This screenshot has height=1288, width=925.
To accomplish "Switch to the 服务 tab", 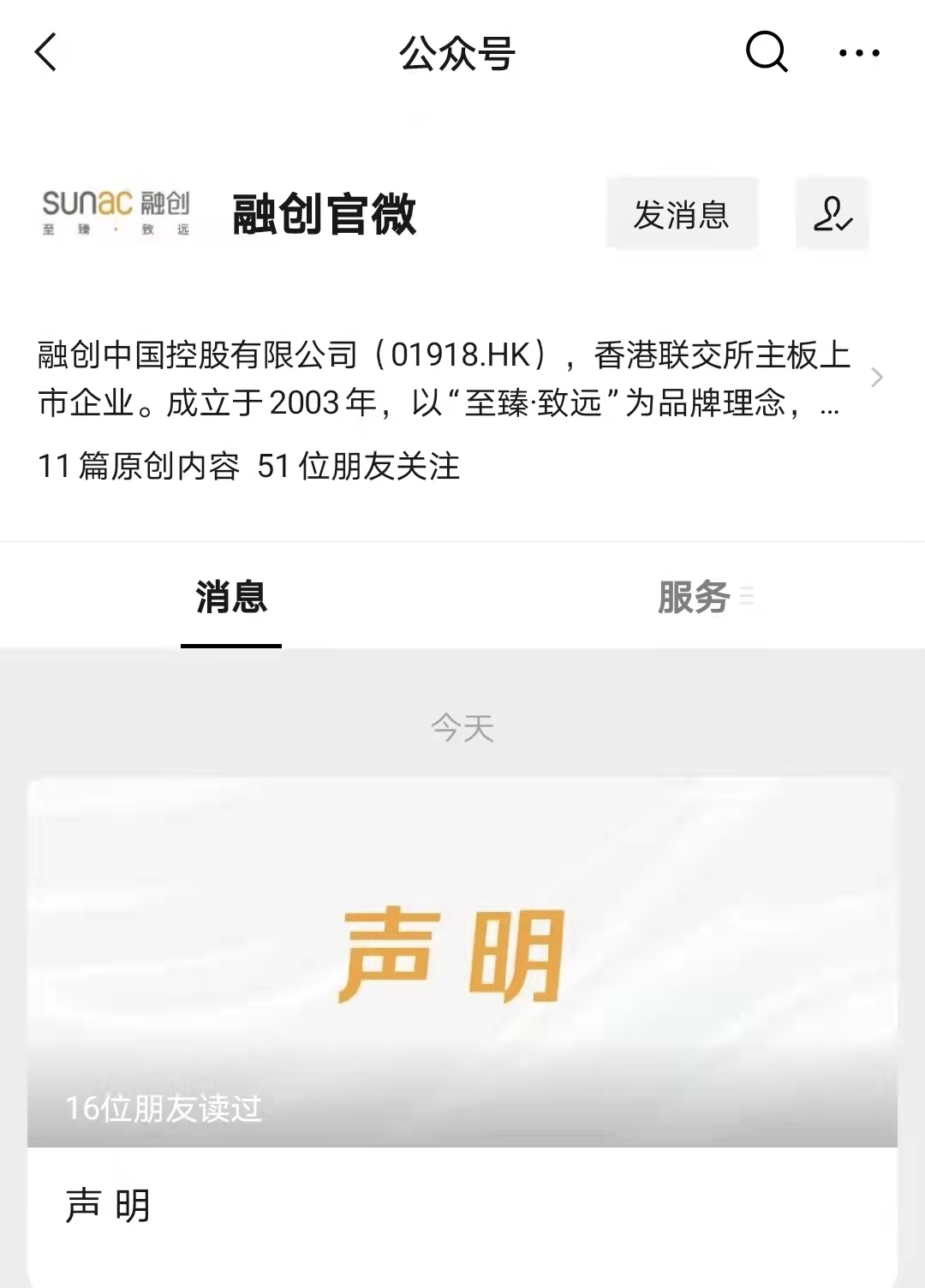I will coord(694,598).
